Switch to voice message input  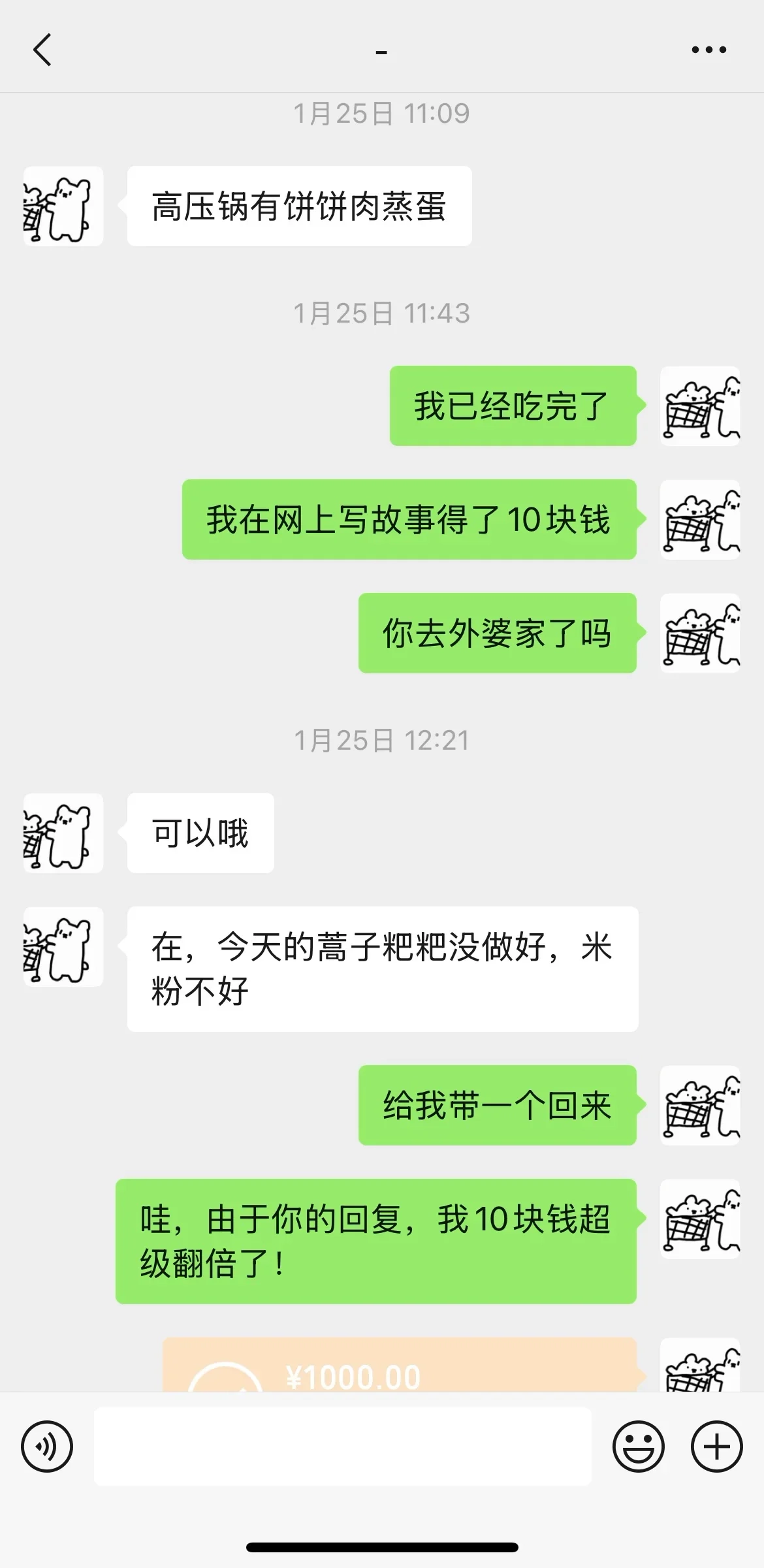(x=47, y=1446)
